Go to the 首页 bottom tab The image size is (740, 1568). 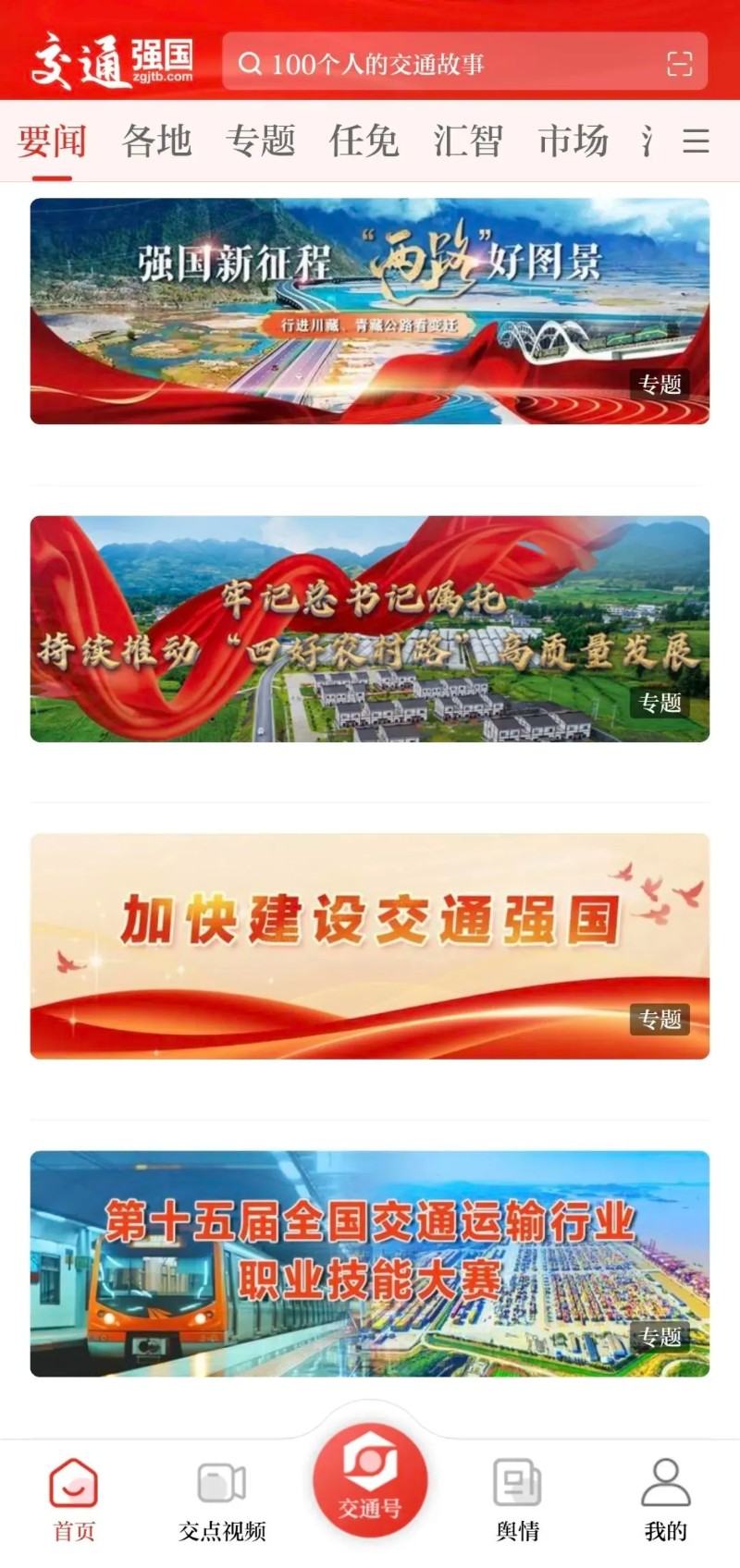pyautogui.click(x=74, y=1500)
